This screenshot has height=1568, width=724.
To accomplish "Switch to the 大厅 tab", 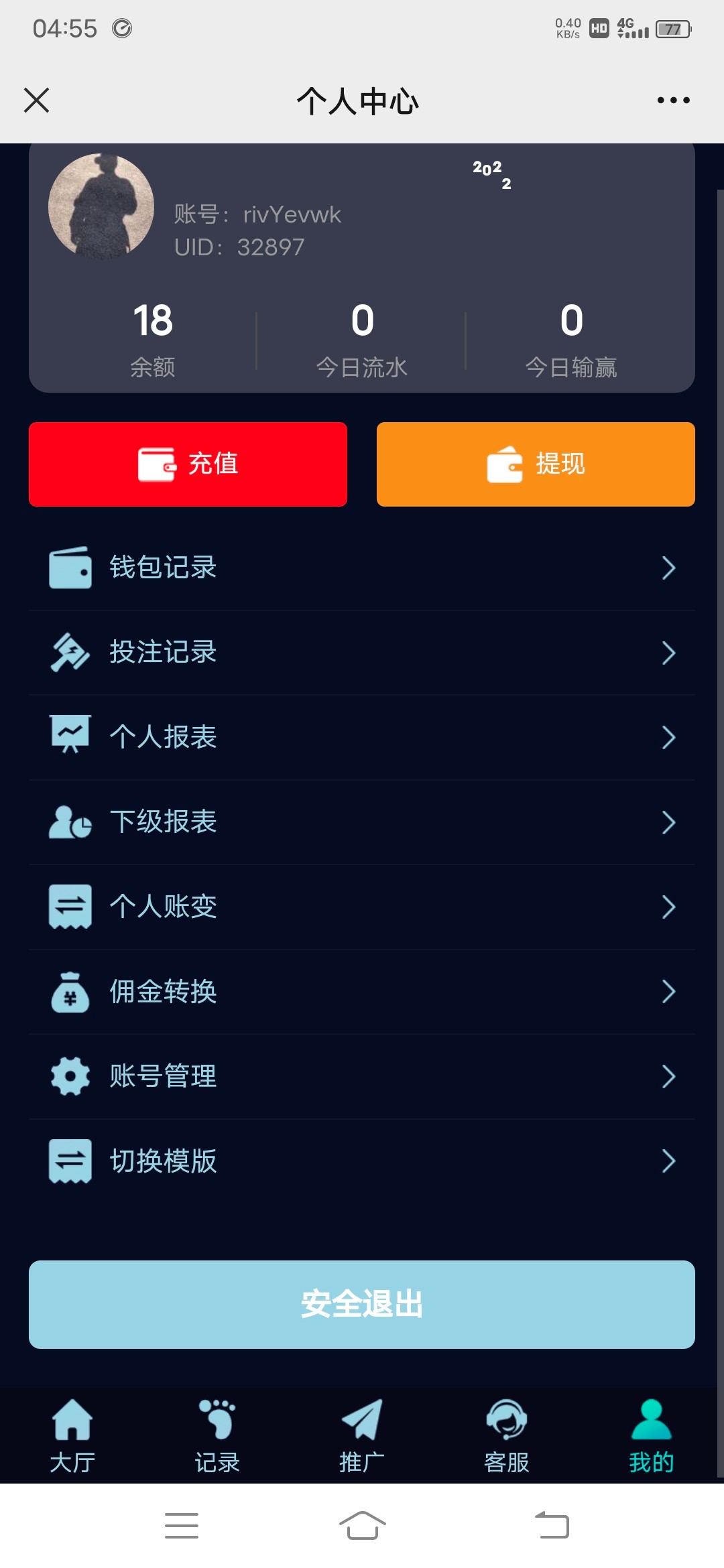I will click(x=72, y=1435).
